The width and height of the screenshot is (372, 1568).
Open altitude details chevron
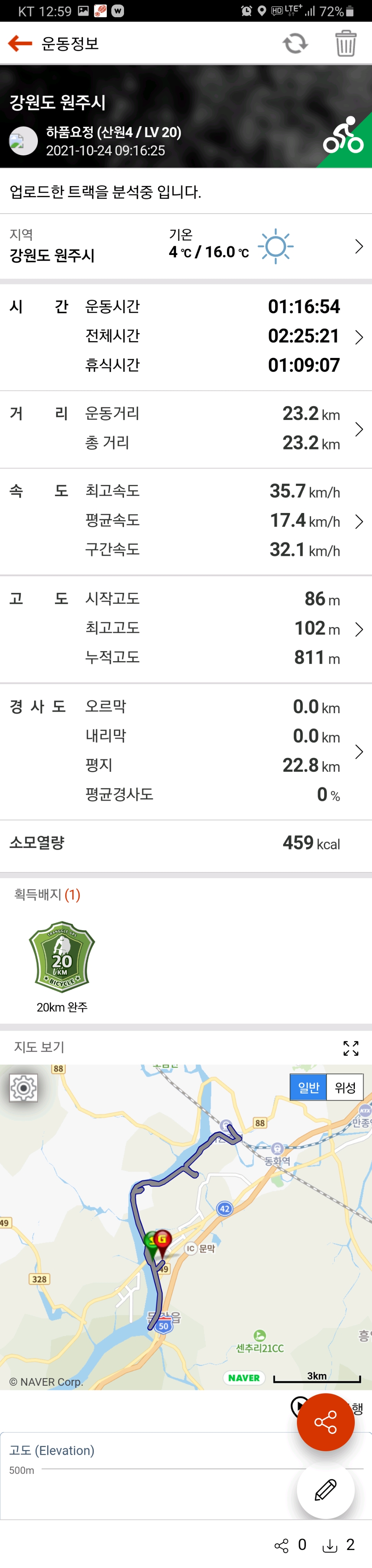359,629
